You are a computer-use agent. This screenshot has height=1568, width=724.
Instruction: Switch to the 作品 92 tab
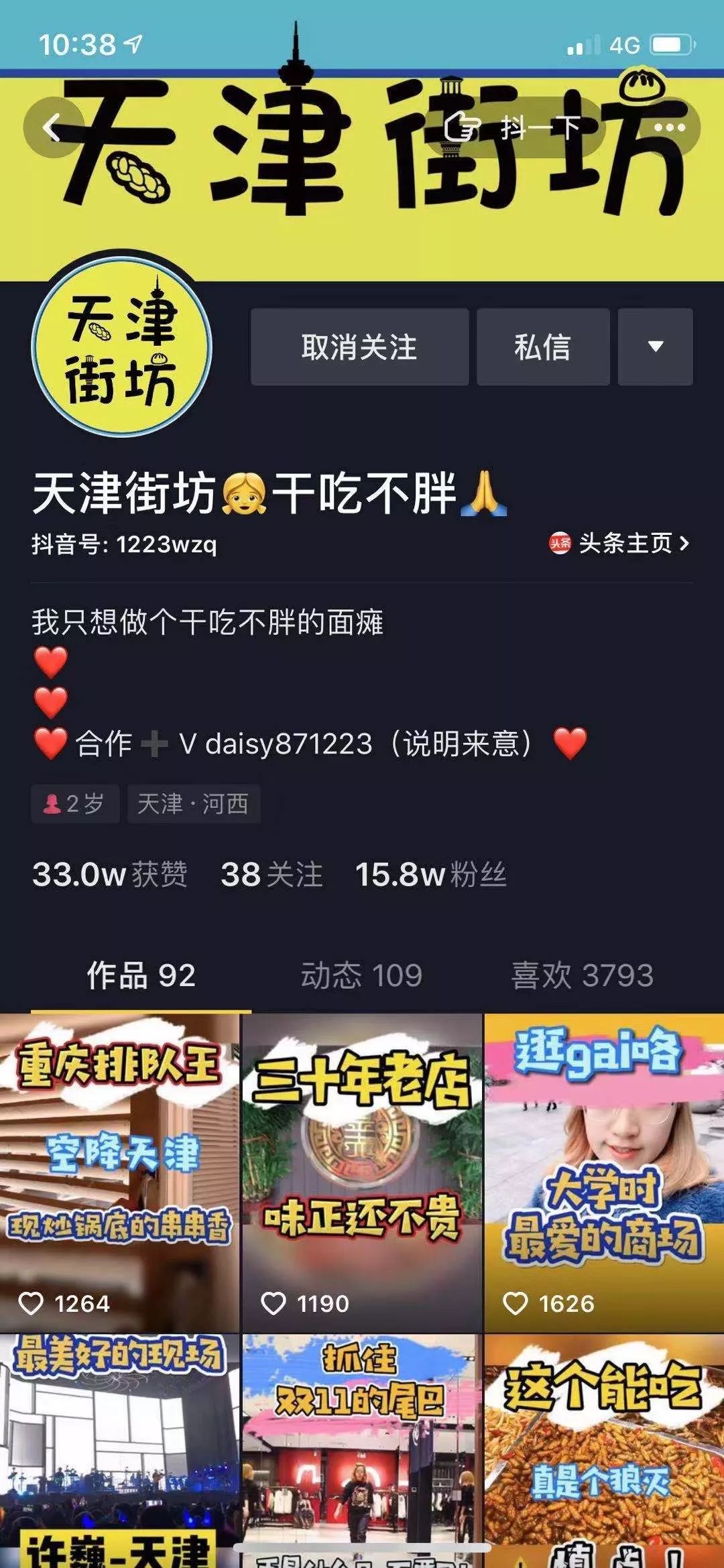(141, 975)
